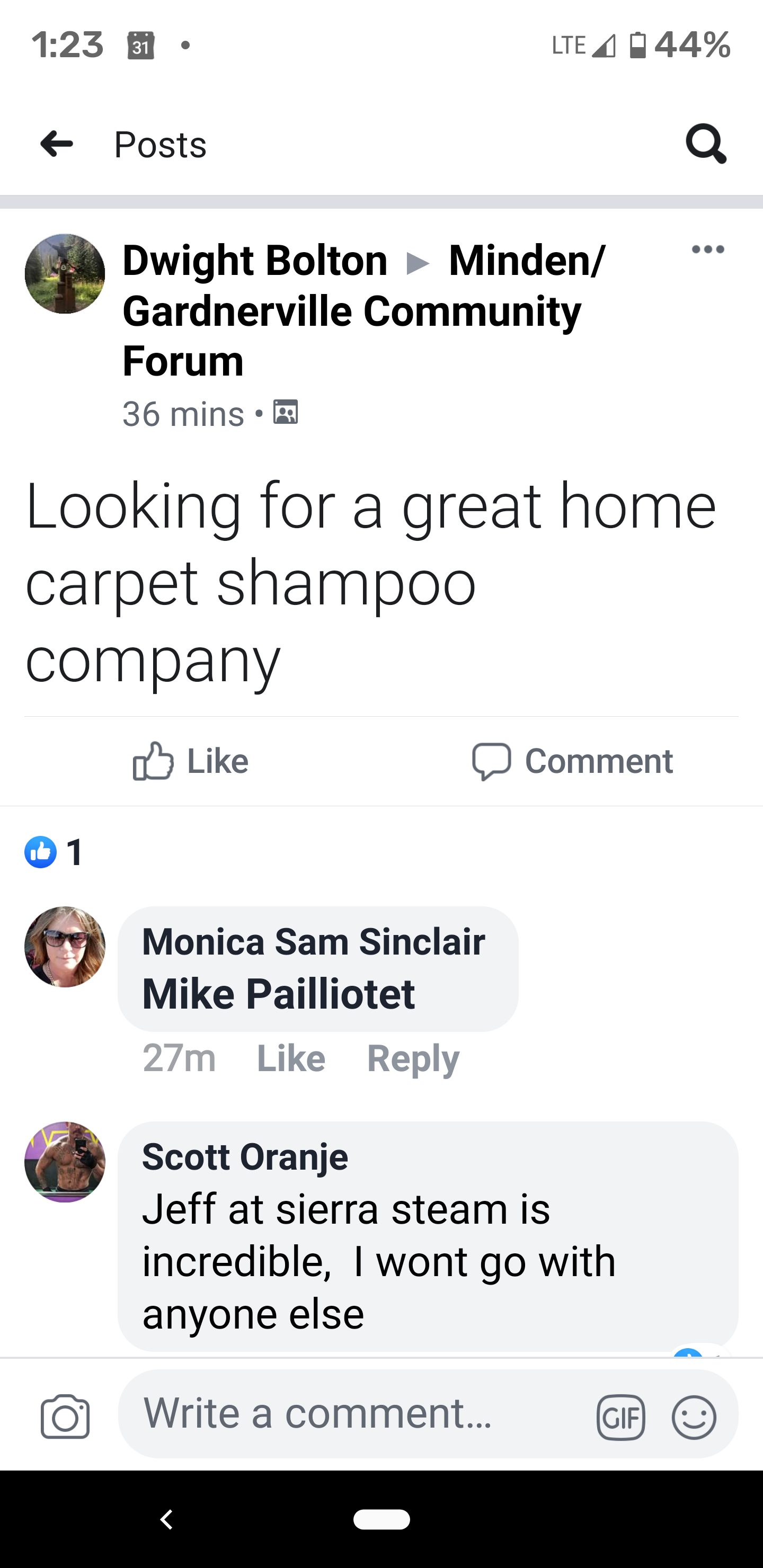Tap the home pill in the navigation bar
This screenshot has width=763, height=1568.
click(381, 1519)
